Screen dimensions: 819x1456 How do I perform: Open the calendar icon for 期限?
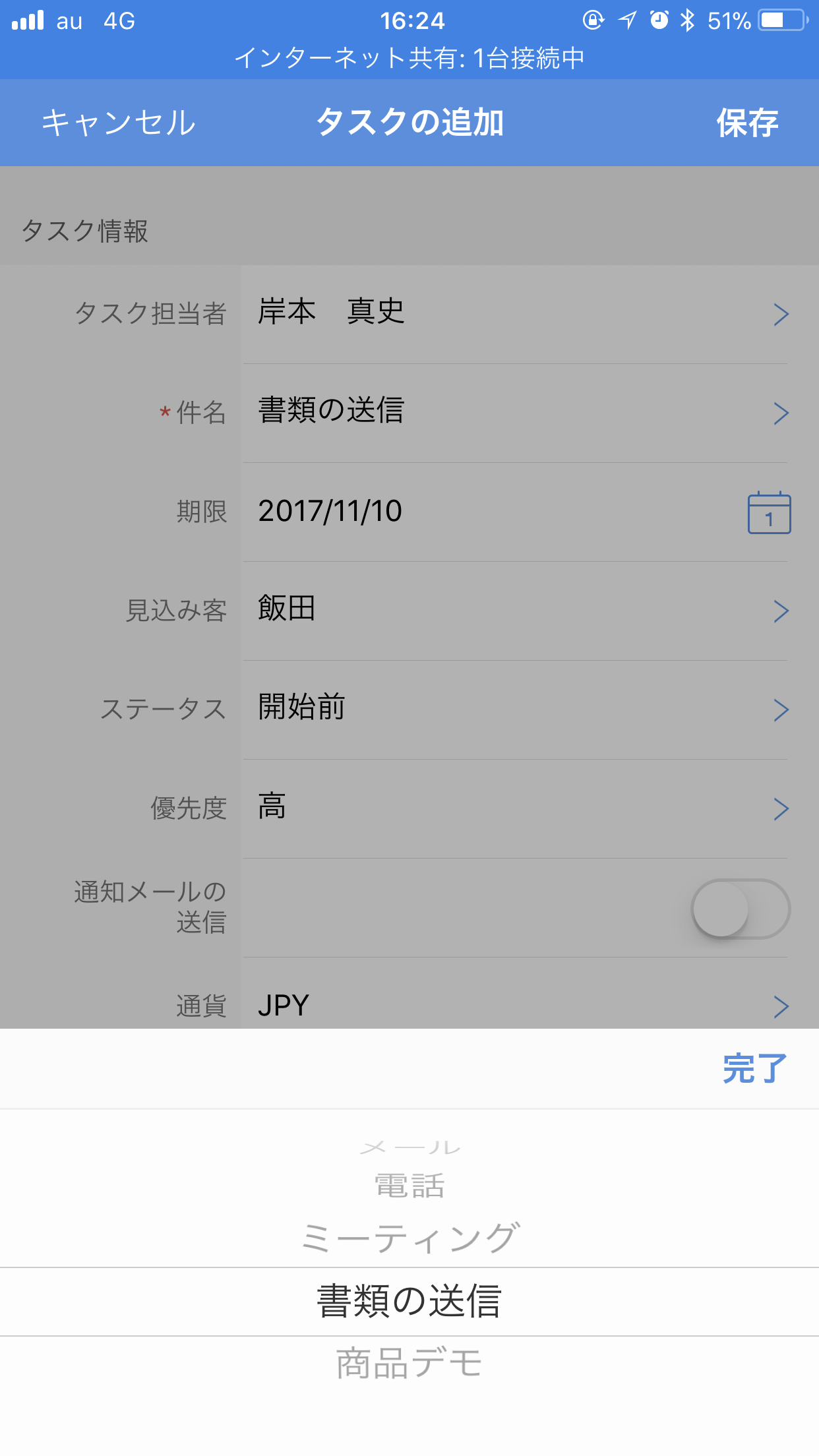(x=769, y=512)
